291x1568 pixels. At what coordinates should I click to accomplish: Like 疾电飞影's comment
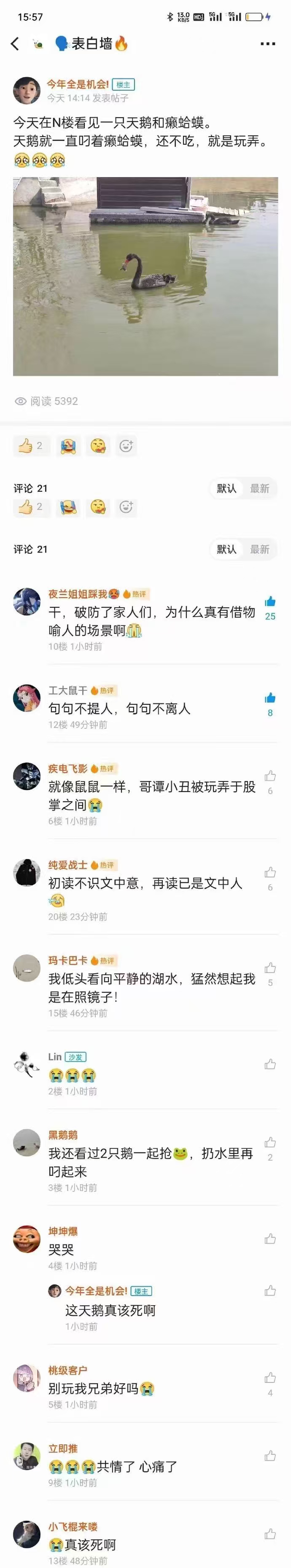270,776
